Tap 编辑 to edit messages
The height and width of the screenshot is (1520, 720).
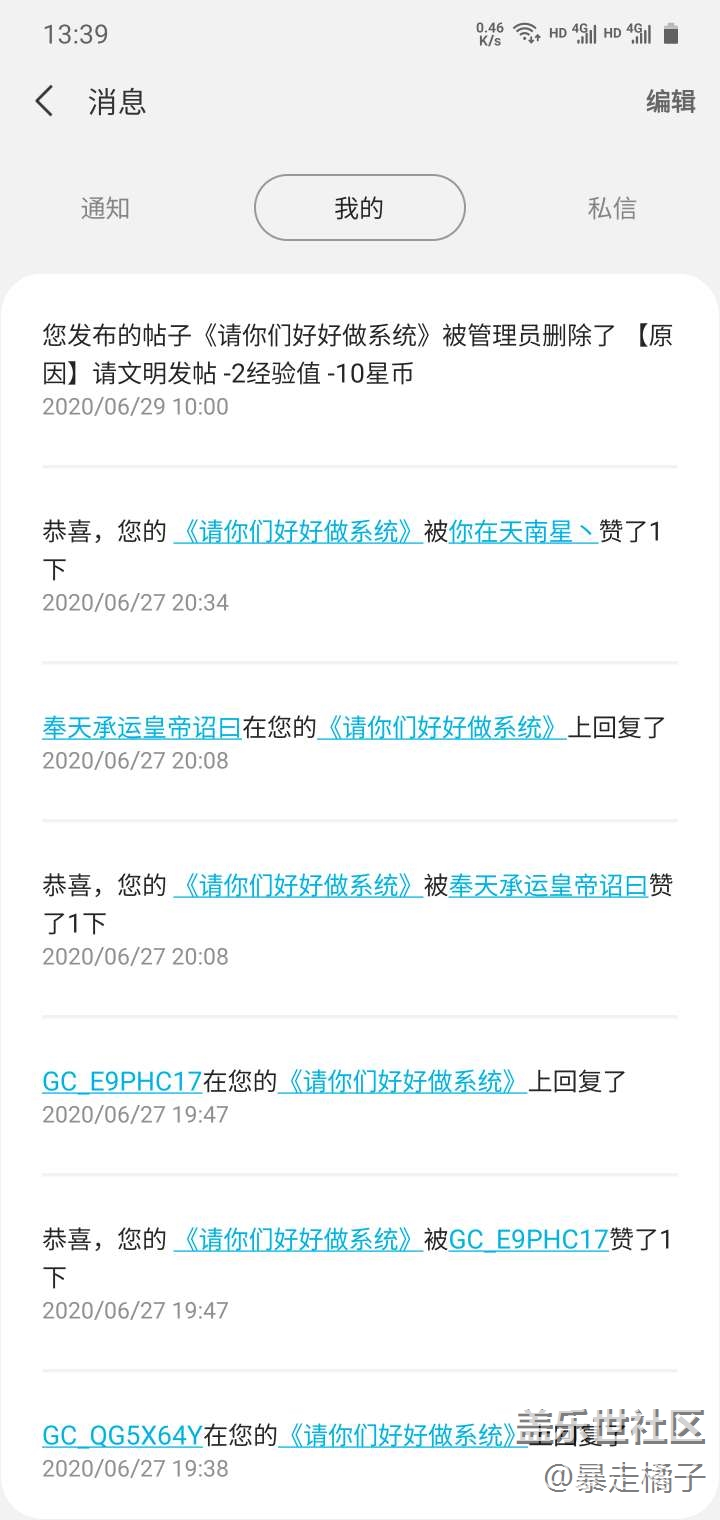tap(670, 101)
